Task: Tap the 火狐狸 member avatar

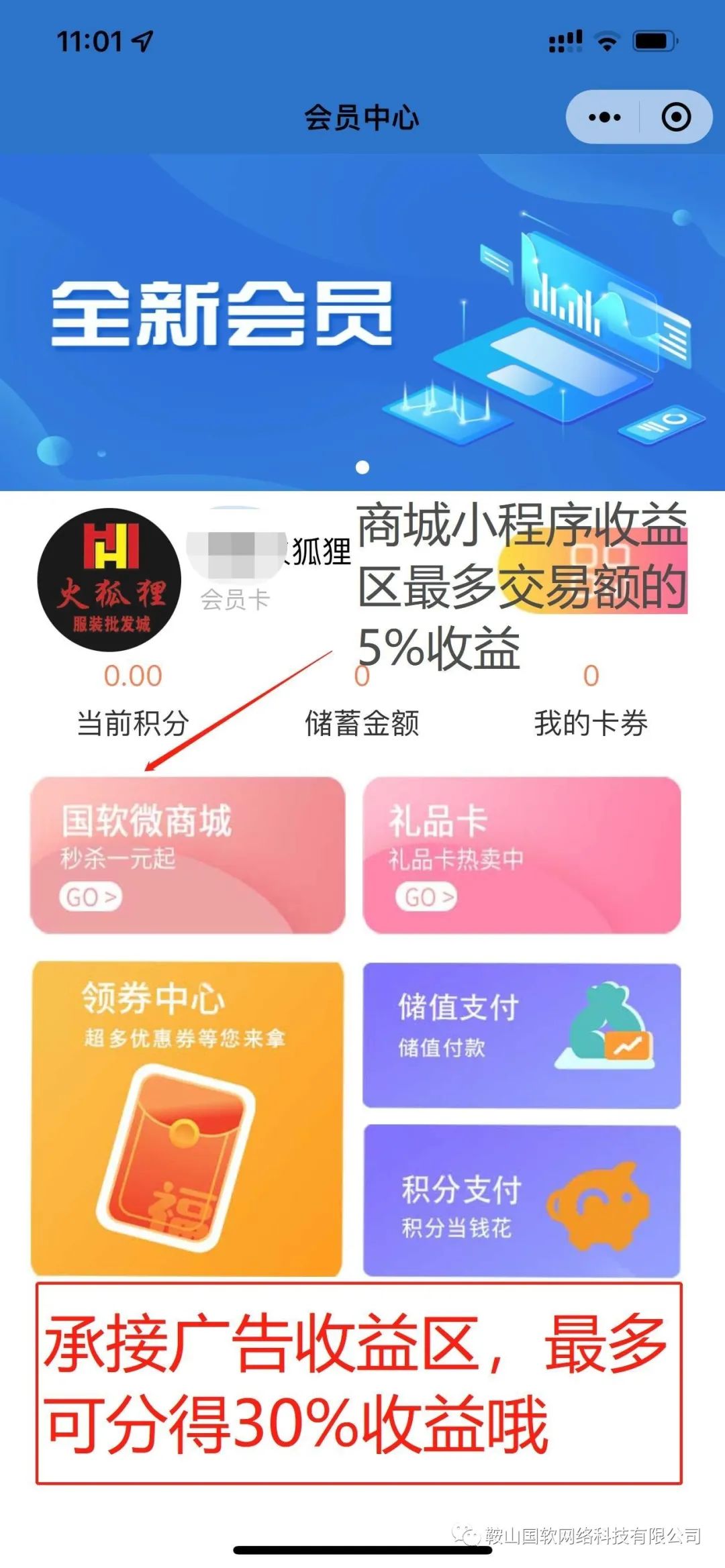Action: tap(109, 580)
